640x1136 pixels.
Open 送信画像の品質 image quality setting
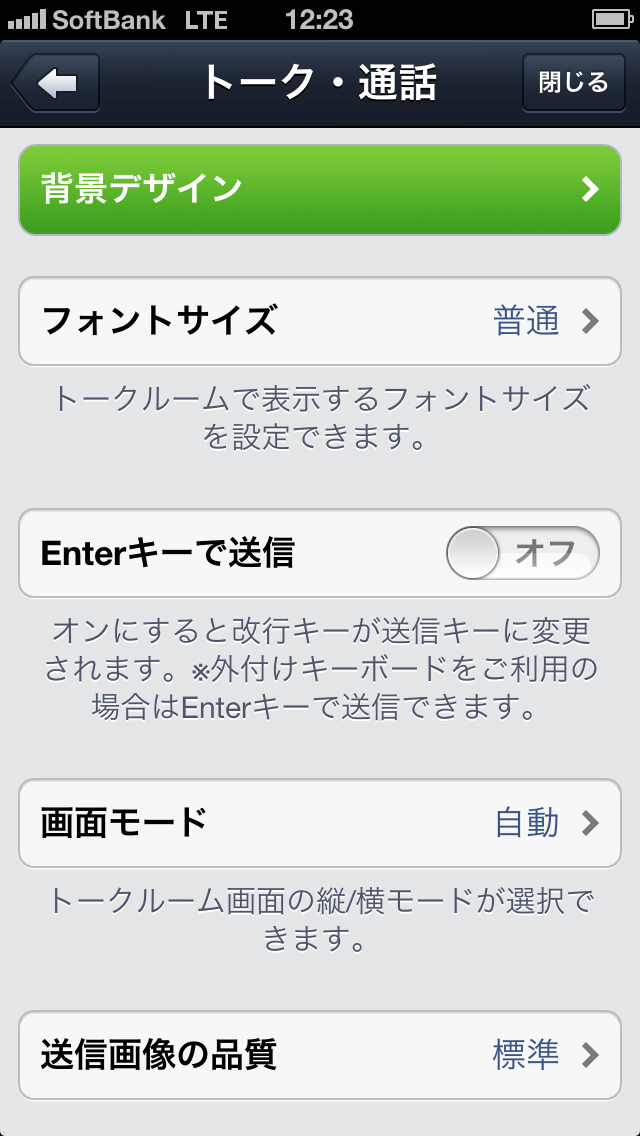(320, 1054)
